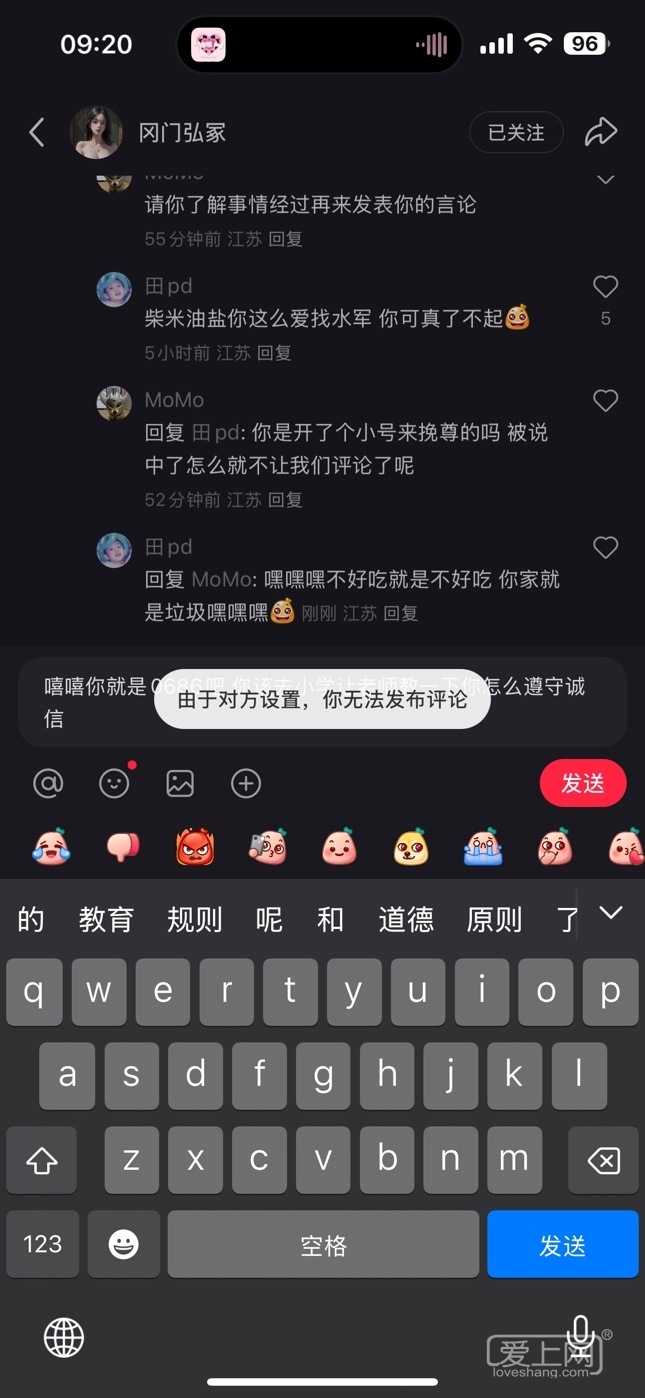The width and height of the screenshot is (645, 1398).
Task: Mention someone with the @ icon
Action: (48, 783)
